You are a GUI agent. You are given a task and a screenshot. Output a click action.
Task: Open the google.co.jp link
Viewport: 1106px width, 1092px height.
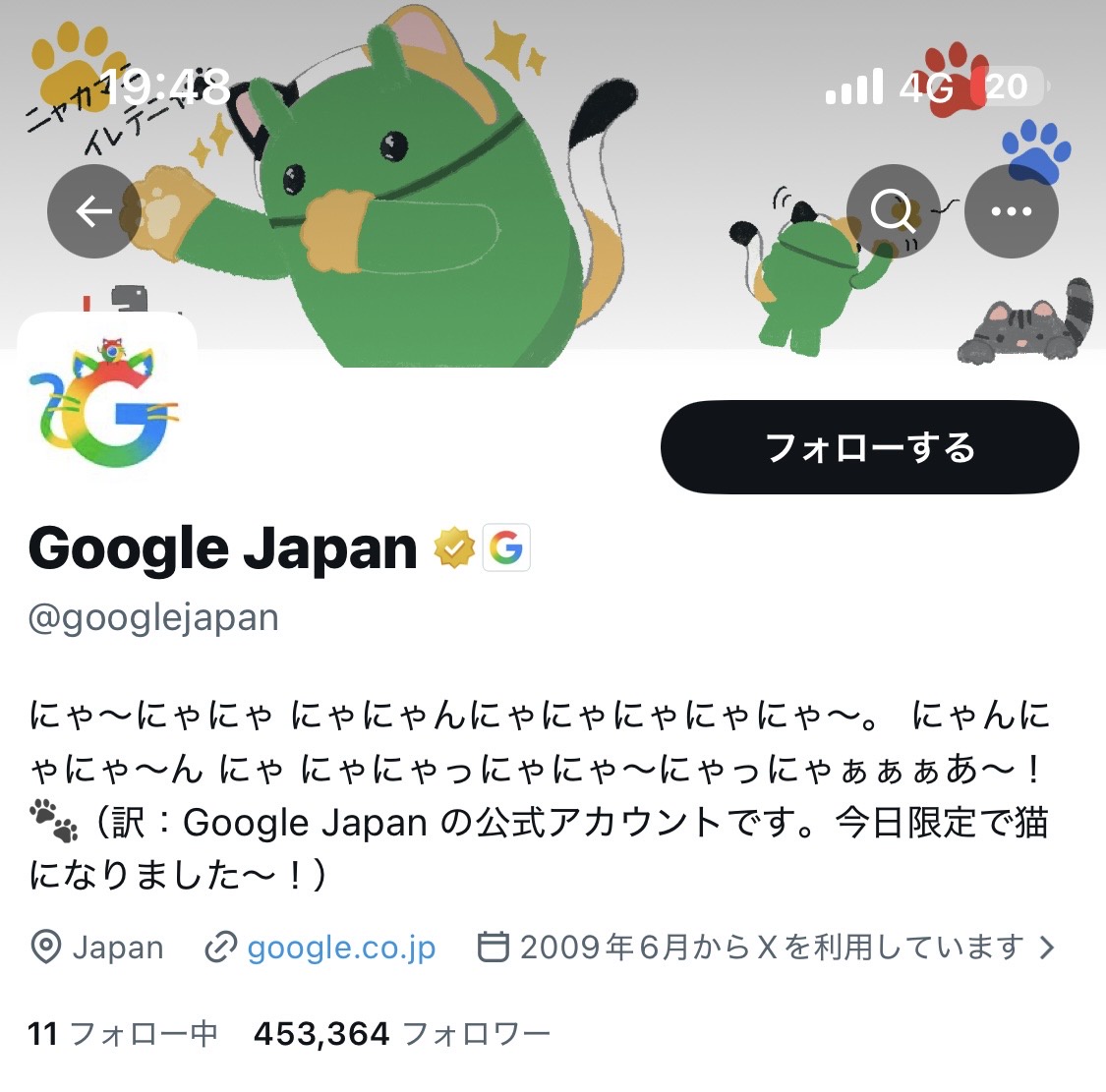(340, 948)
